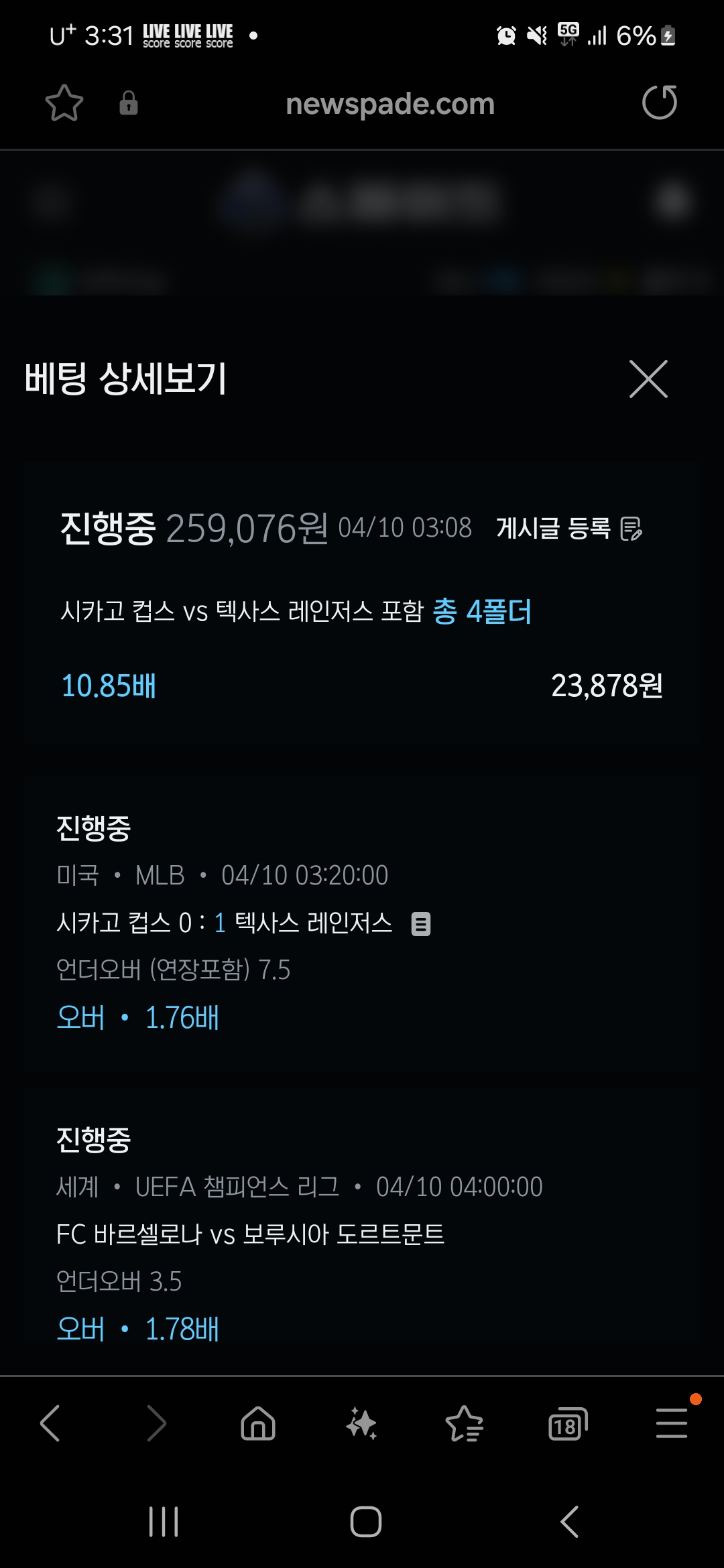
Task: Go to the phone home screen
Action: 366,1522
